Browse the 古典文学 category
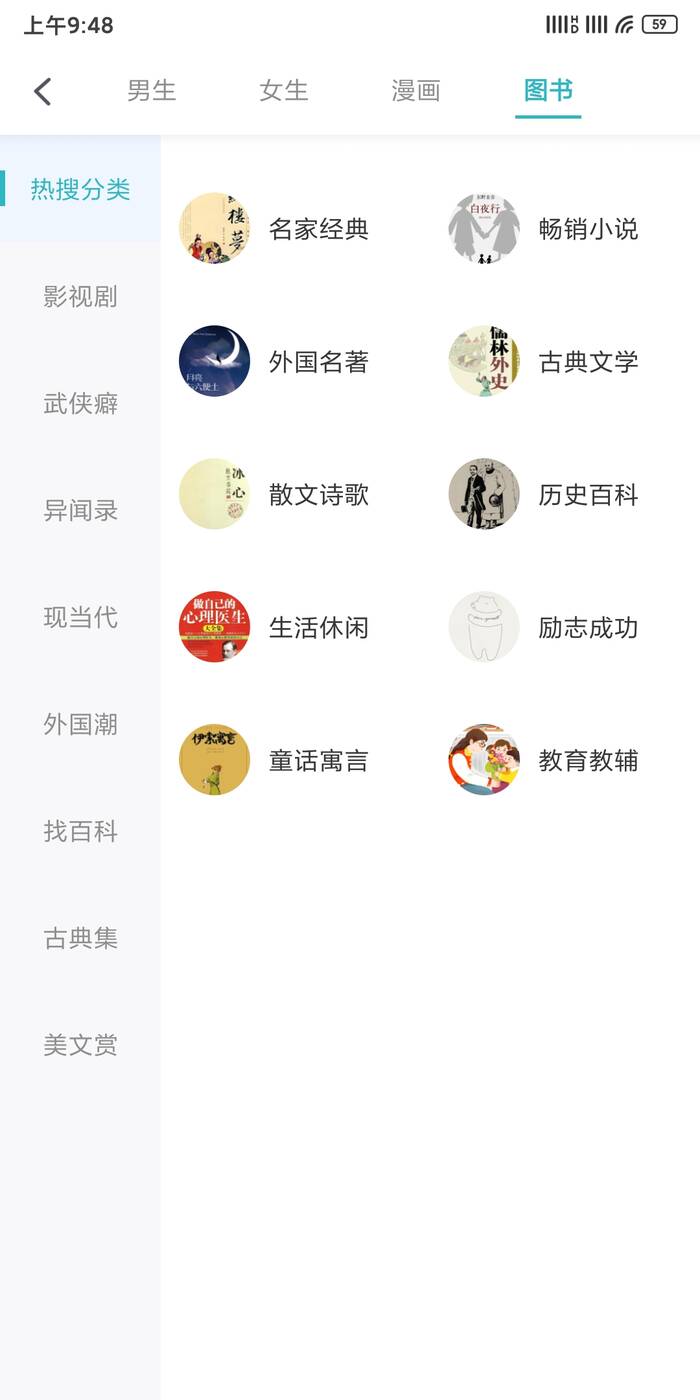The height and width of the screenshot is (1400, 700). click(x=545, y=362)
